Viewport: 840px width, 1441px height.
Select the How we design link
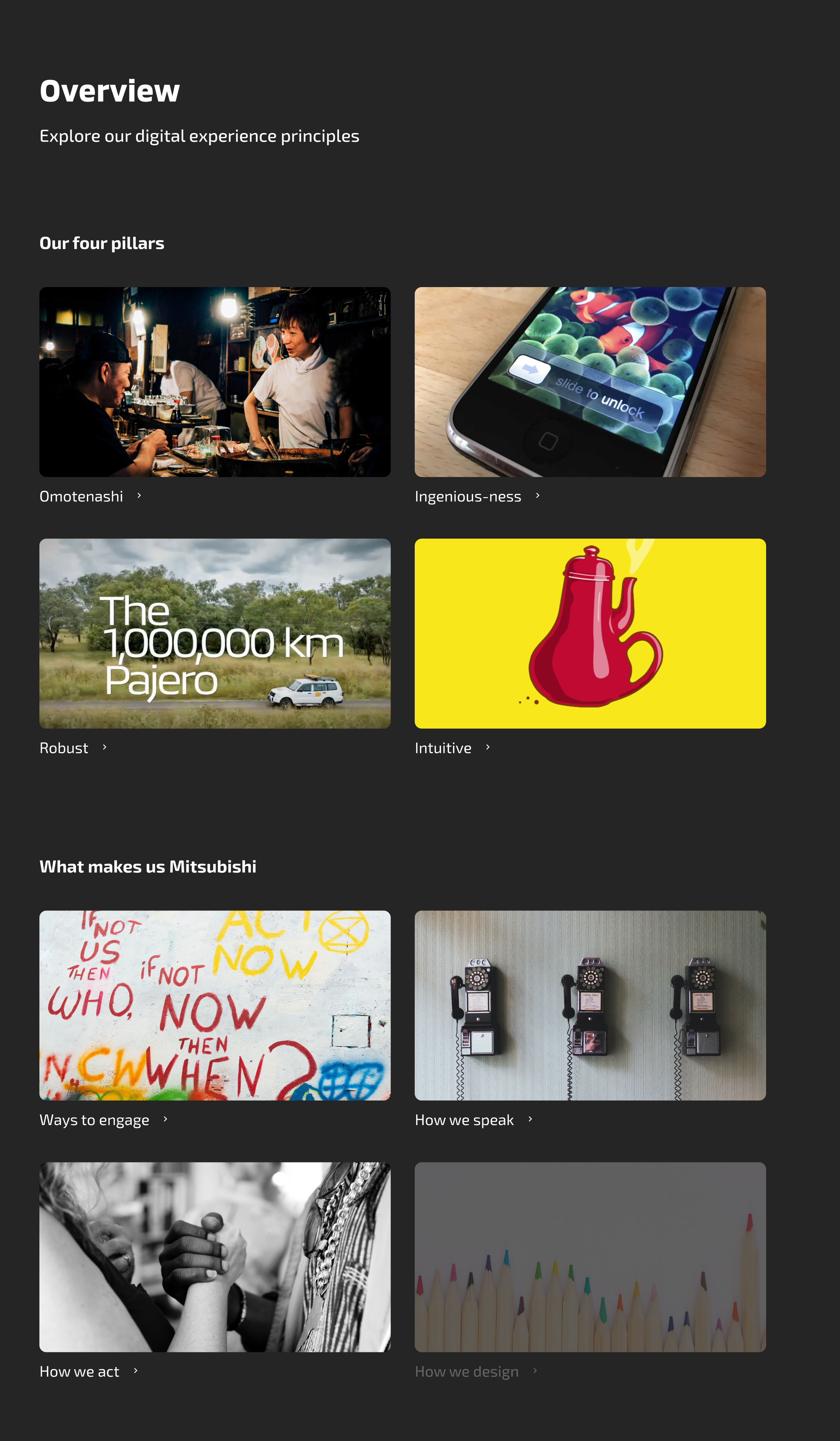(x=476, y=1371)
